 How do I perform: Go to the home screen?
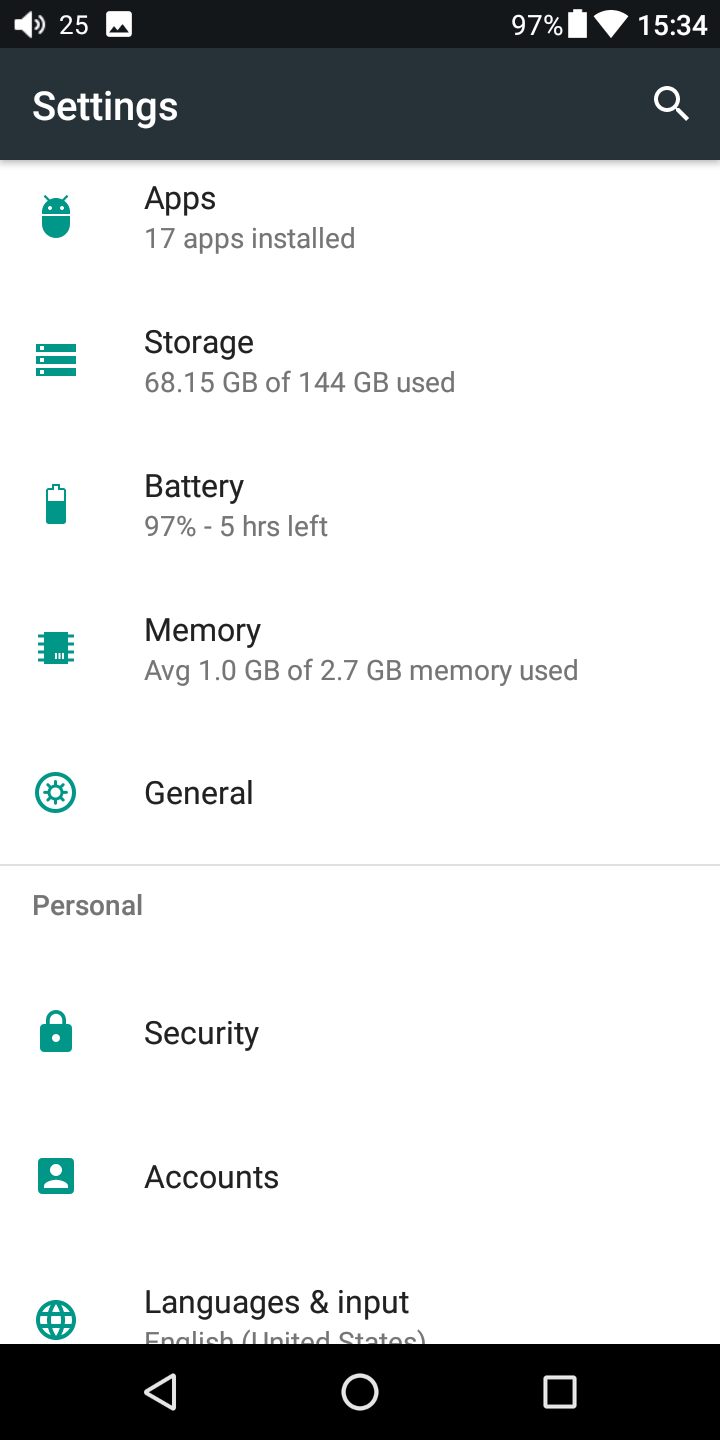pos(360,1391)
